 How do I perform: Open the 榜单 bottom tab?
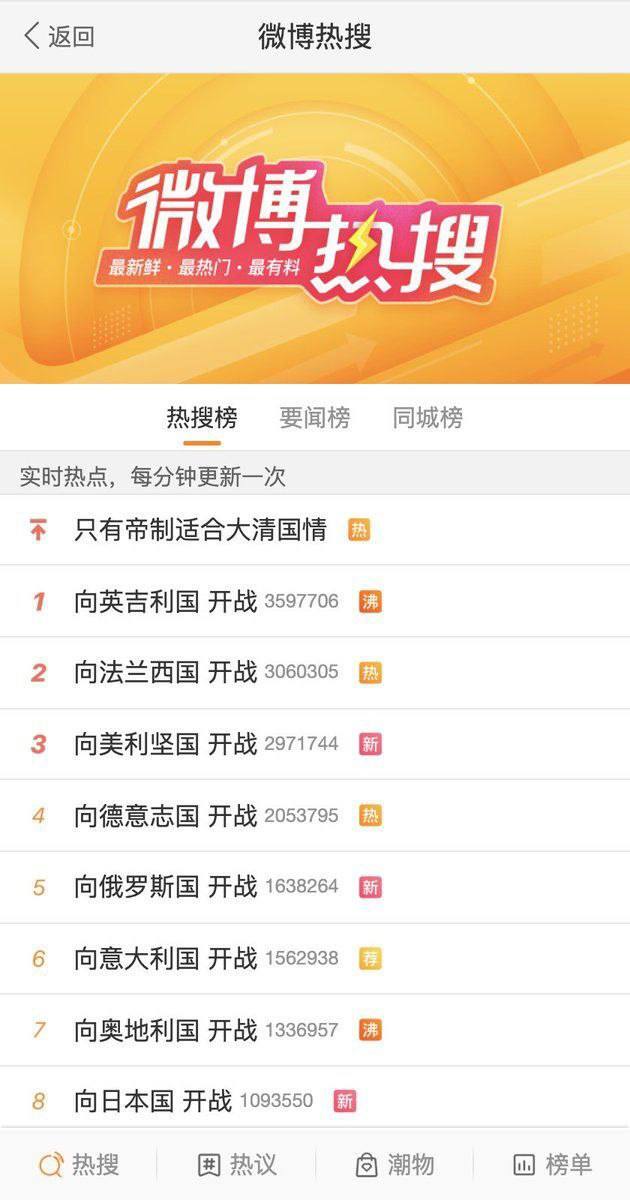(x=552, y=1165)
